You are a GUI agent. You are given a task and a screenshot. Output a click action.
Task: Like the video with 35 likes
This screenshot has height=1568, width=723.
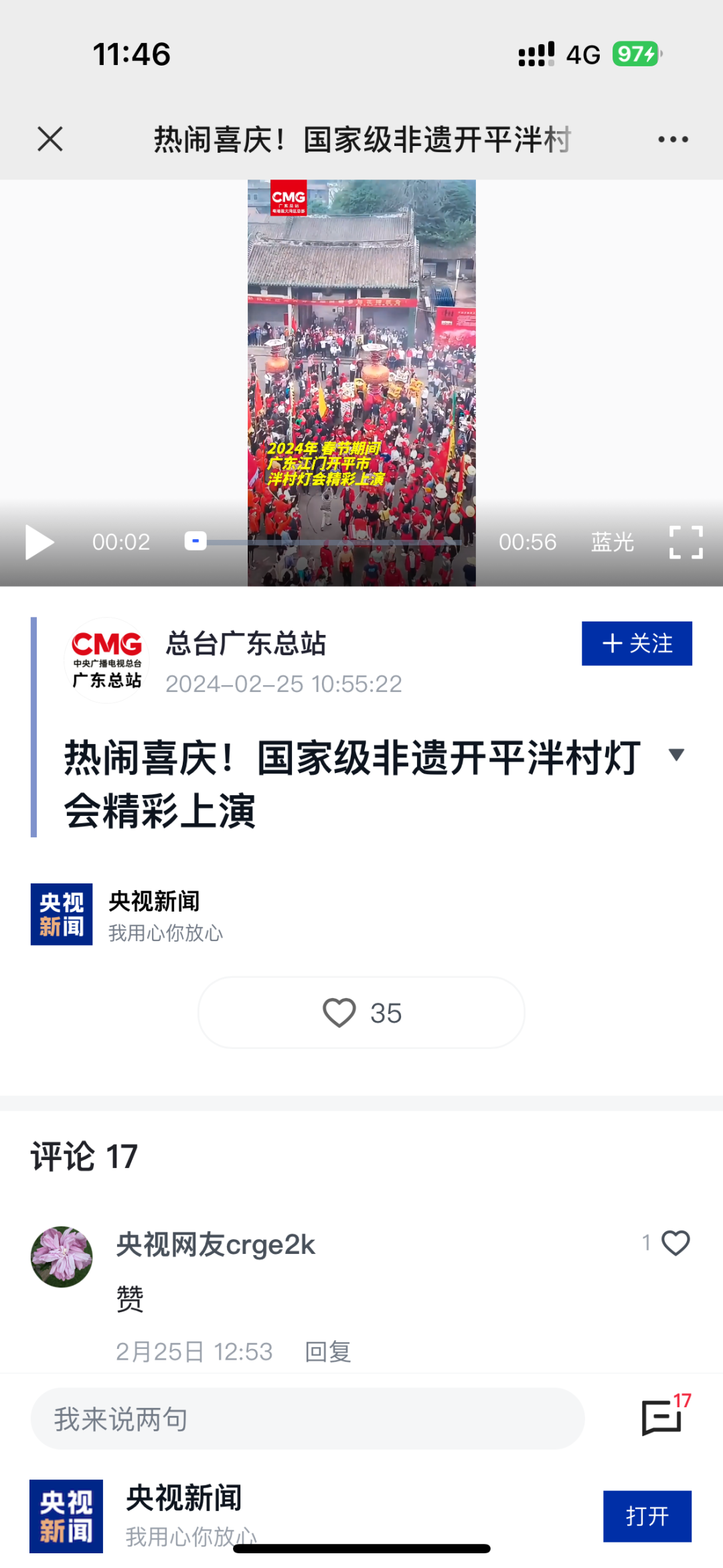tap(361, 1013)
